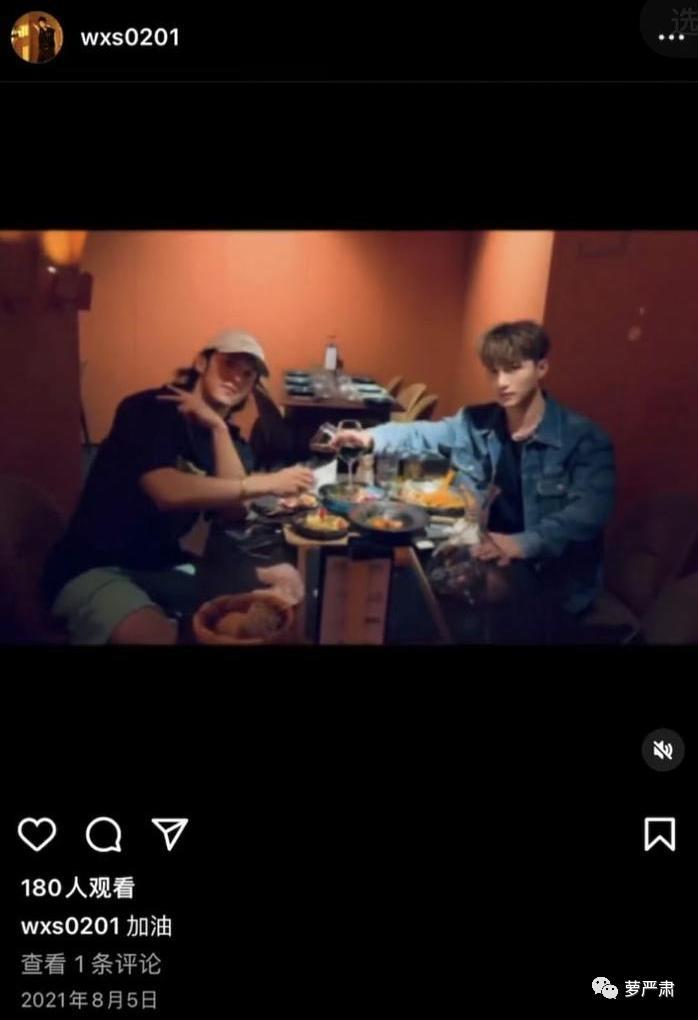This screenshot has height=1020, width=698.
Task: Open the wxs0201 username at top
Action: point(130,38)
